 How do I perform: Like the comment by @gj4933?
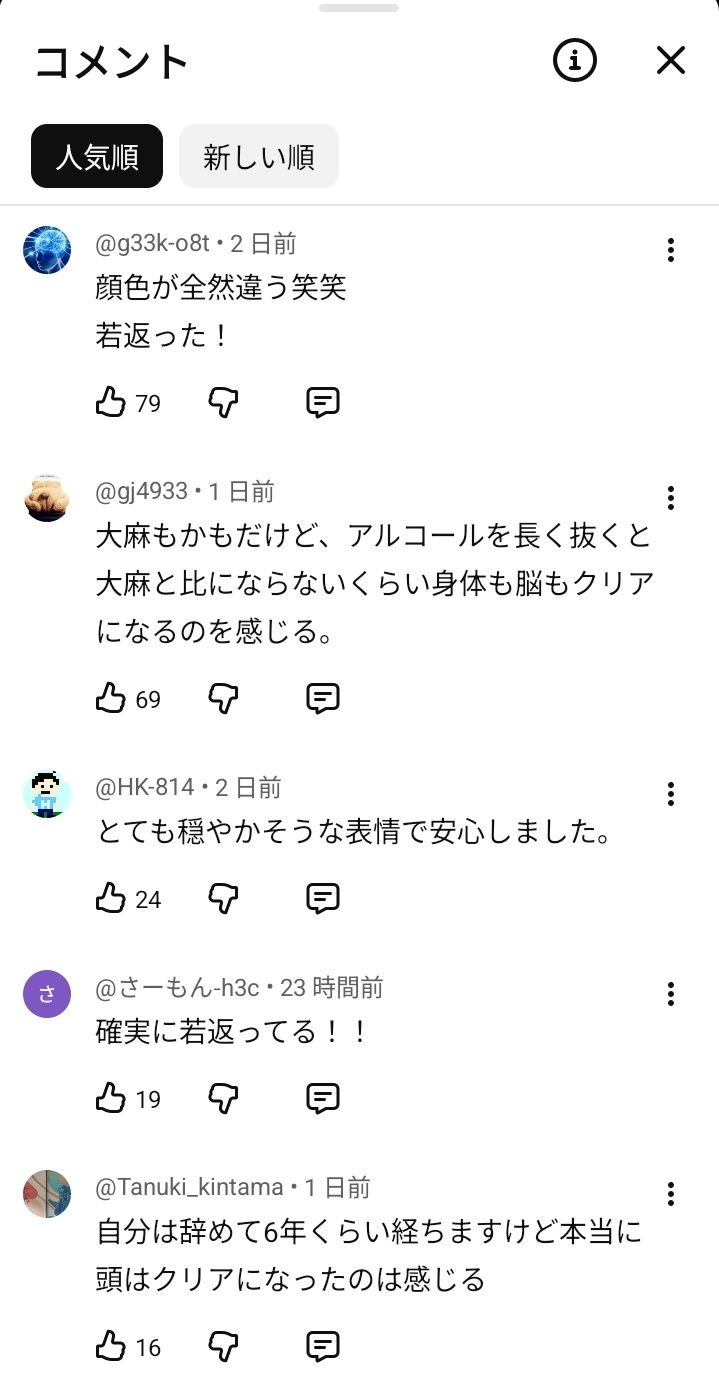(x=110, y=699)
